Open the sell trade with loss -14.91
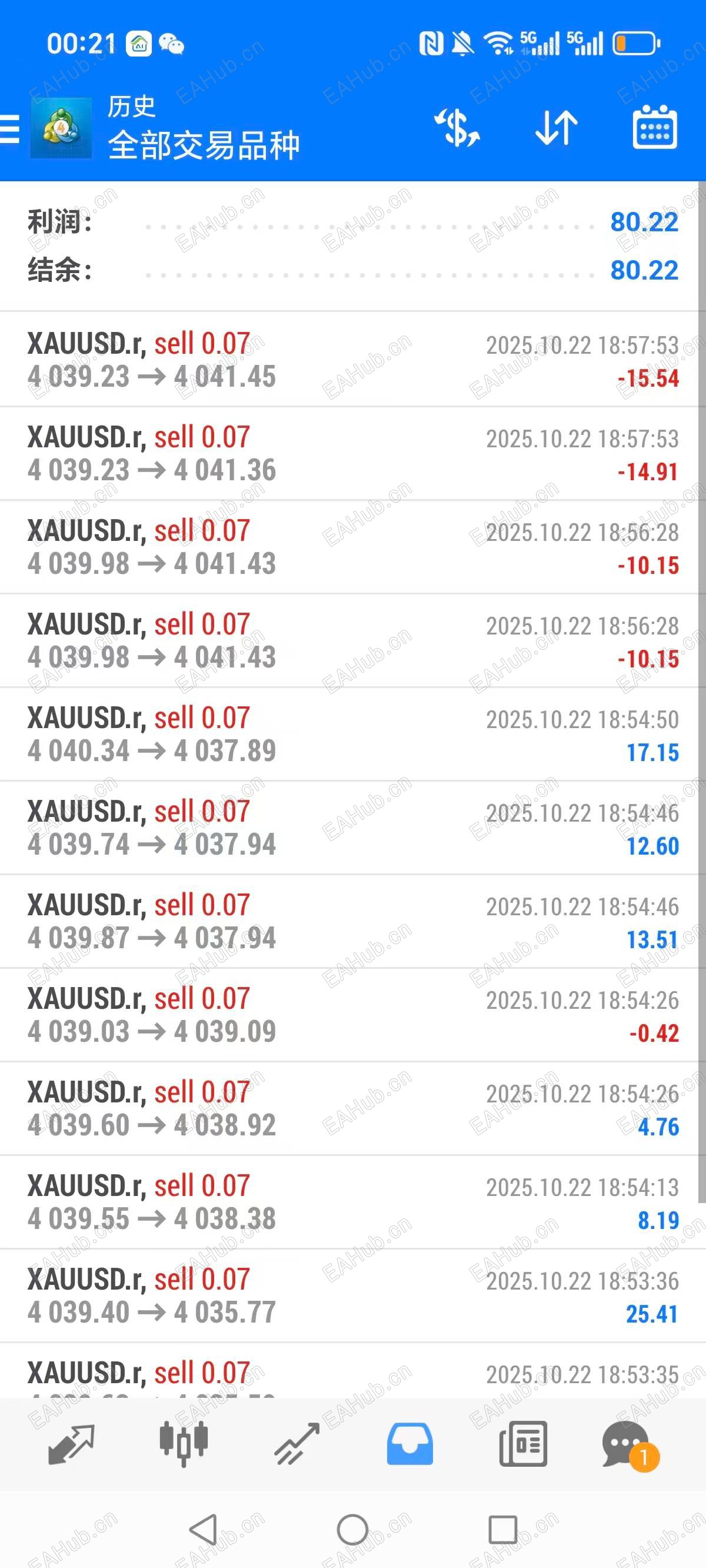Viewport: 706px width, 1568px height. tap(353, 453)
